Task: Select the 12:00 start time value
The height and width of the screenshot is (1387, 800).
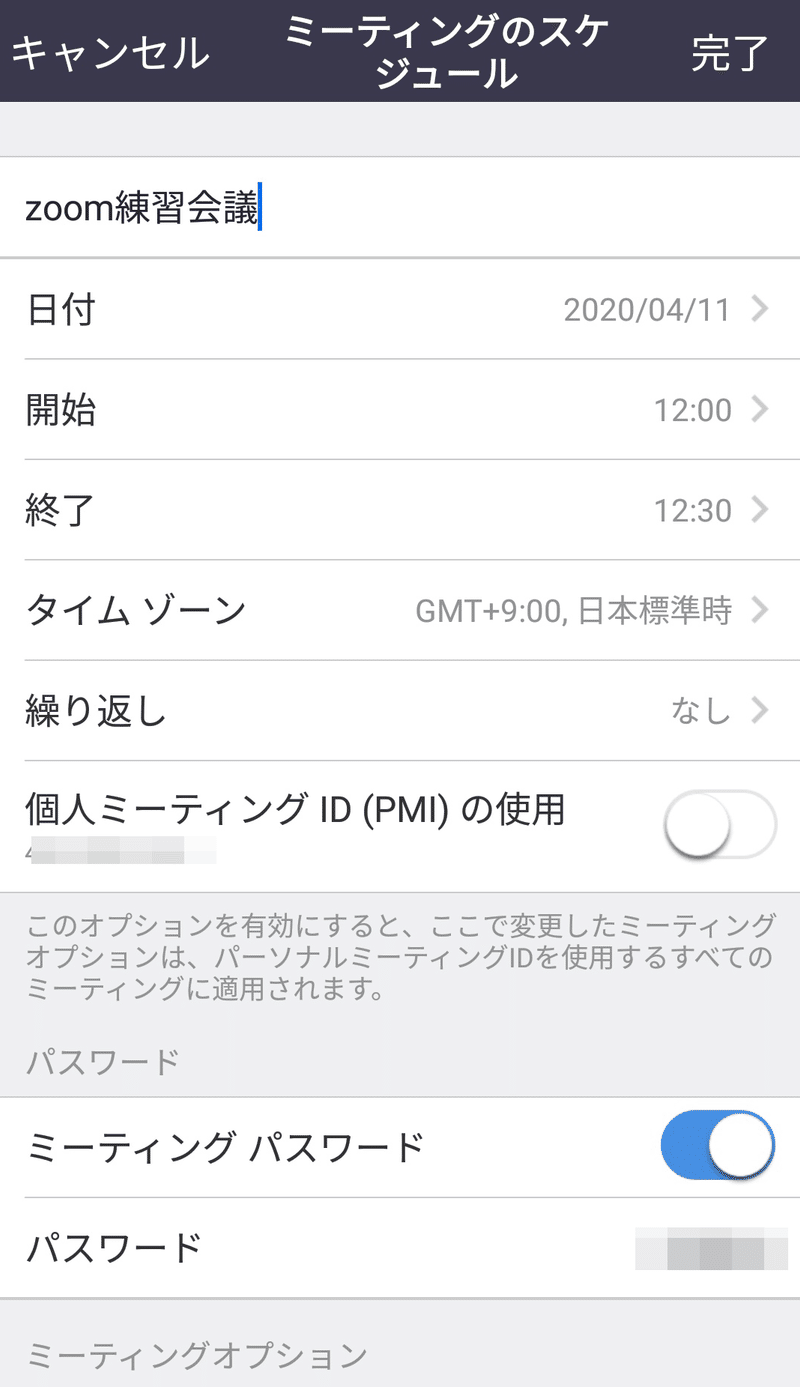Action: [694, 410]
